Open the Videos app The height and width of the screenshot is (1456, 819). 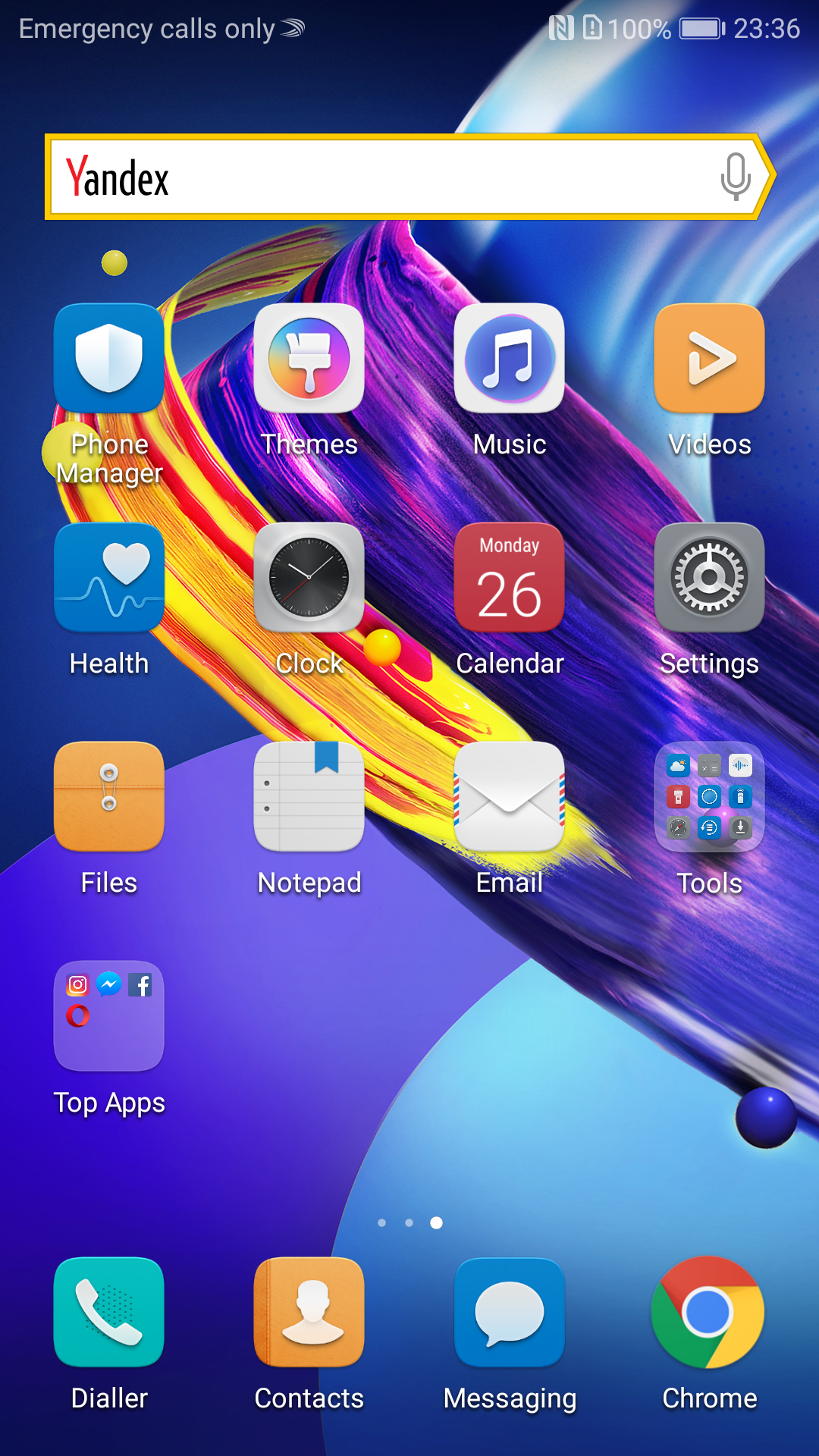pyautogui.click(x=709, y=359)
